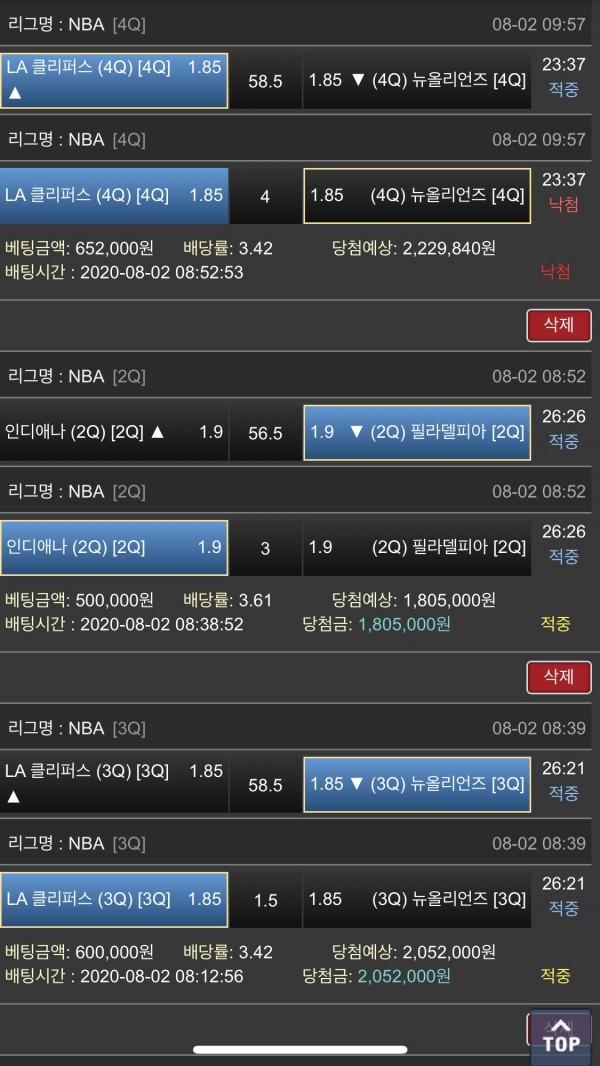The width and height of the screenshot is (600, 1066).
Task: Jump back up with the TOP button
Action: (561, 1035)
